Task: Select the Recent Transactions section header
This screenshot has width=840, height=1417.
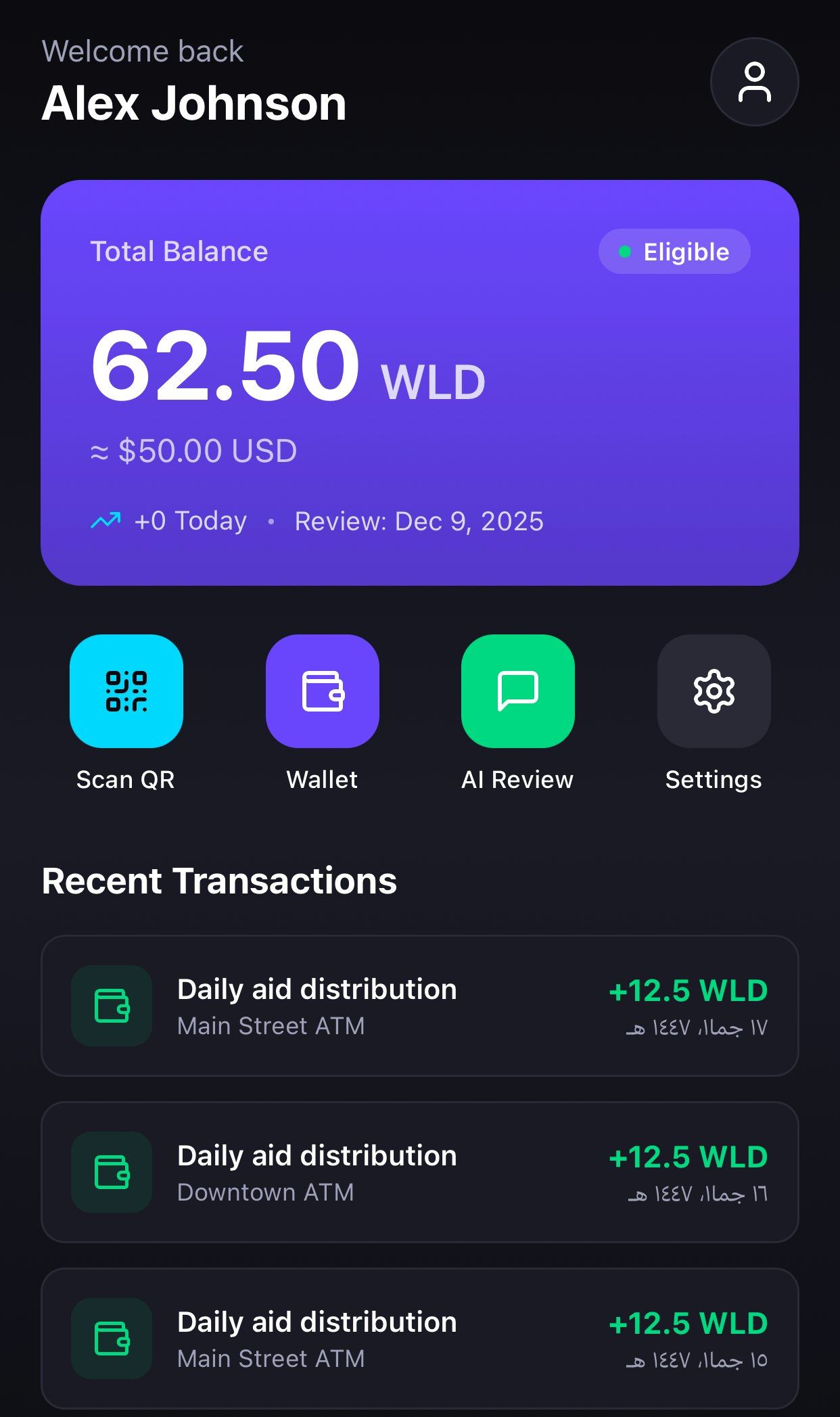Action: (x=219, y=881)
